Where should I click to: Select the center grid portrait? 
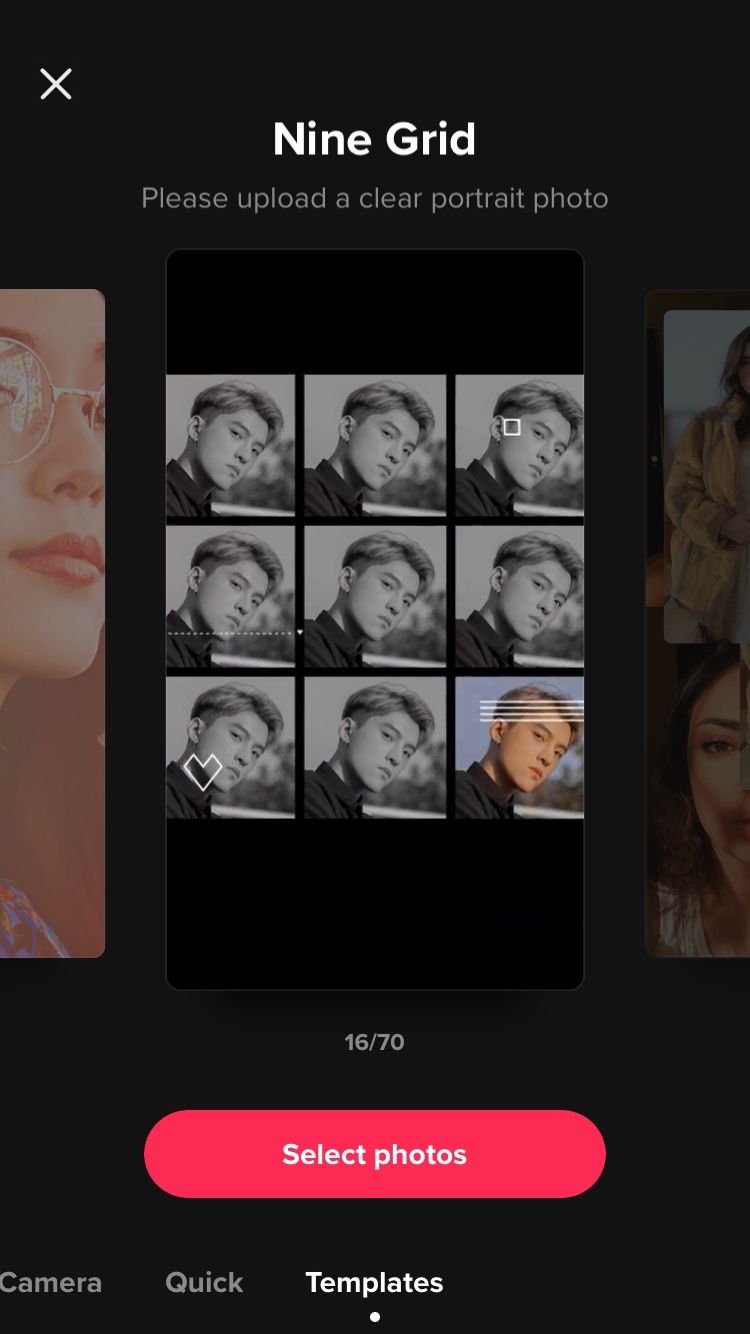coord(375,597)
